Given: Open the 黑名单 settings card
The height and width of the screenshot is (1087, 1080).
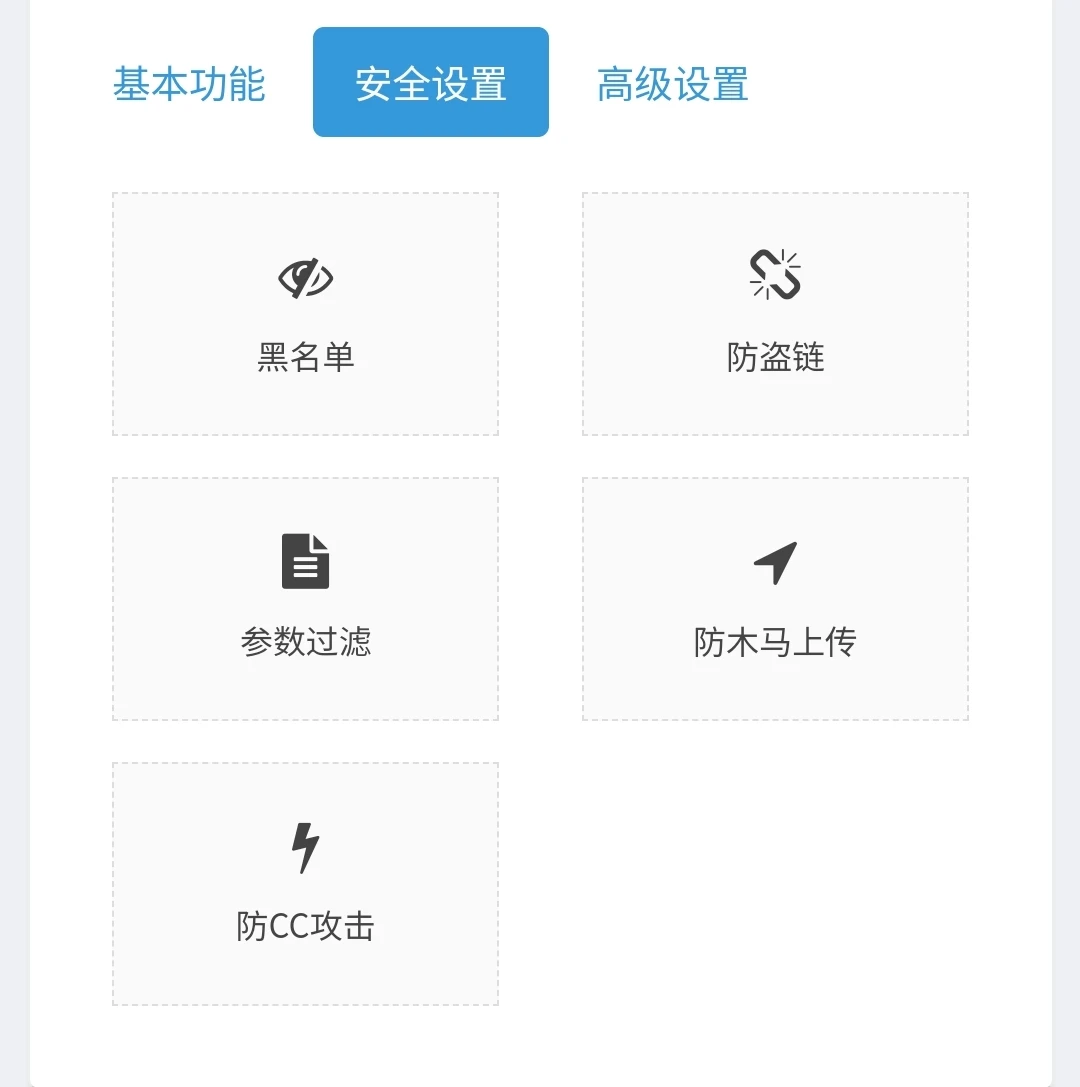Looking at the screenshot, I should click(305, 314).
